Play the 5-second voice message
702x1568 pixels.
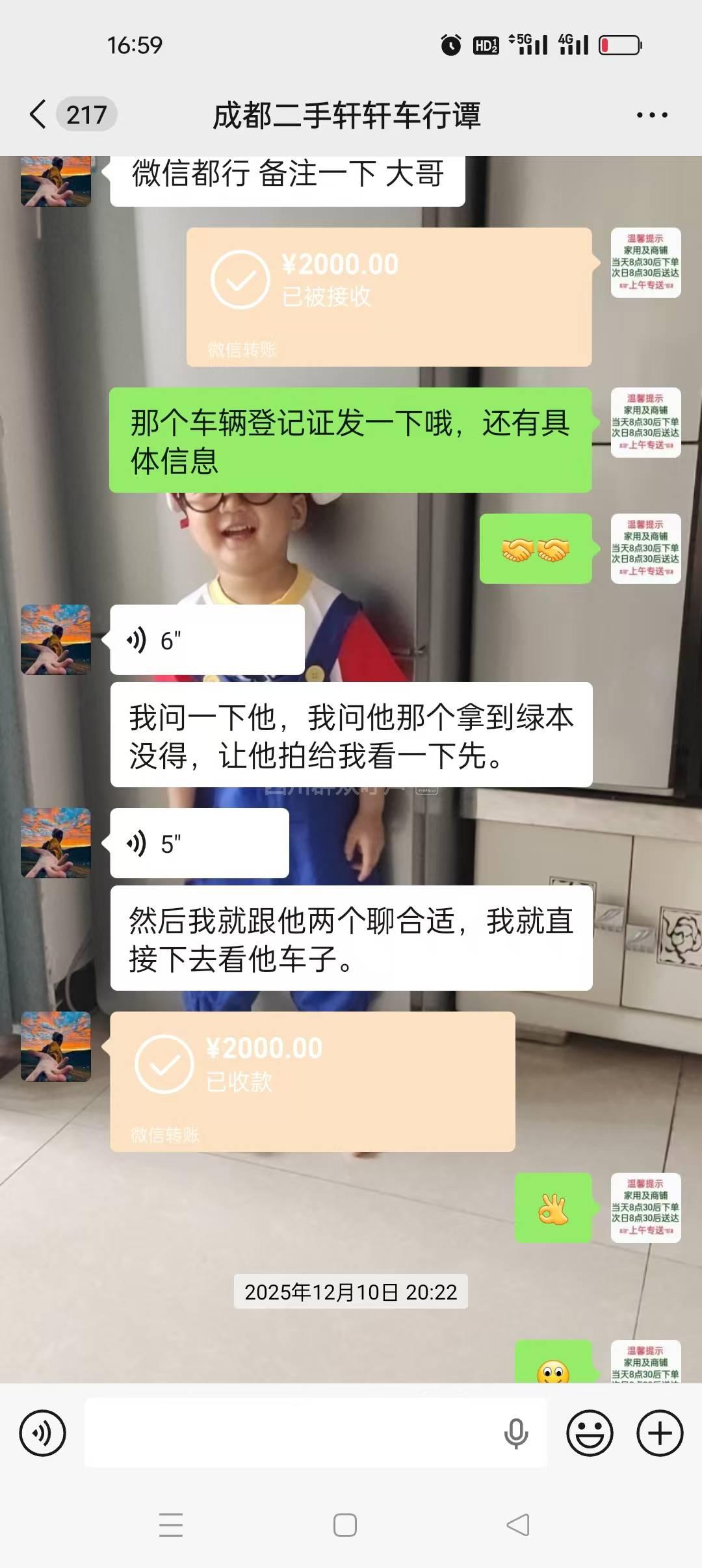(199, 844)
